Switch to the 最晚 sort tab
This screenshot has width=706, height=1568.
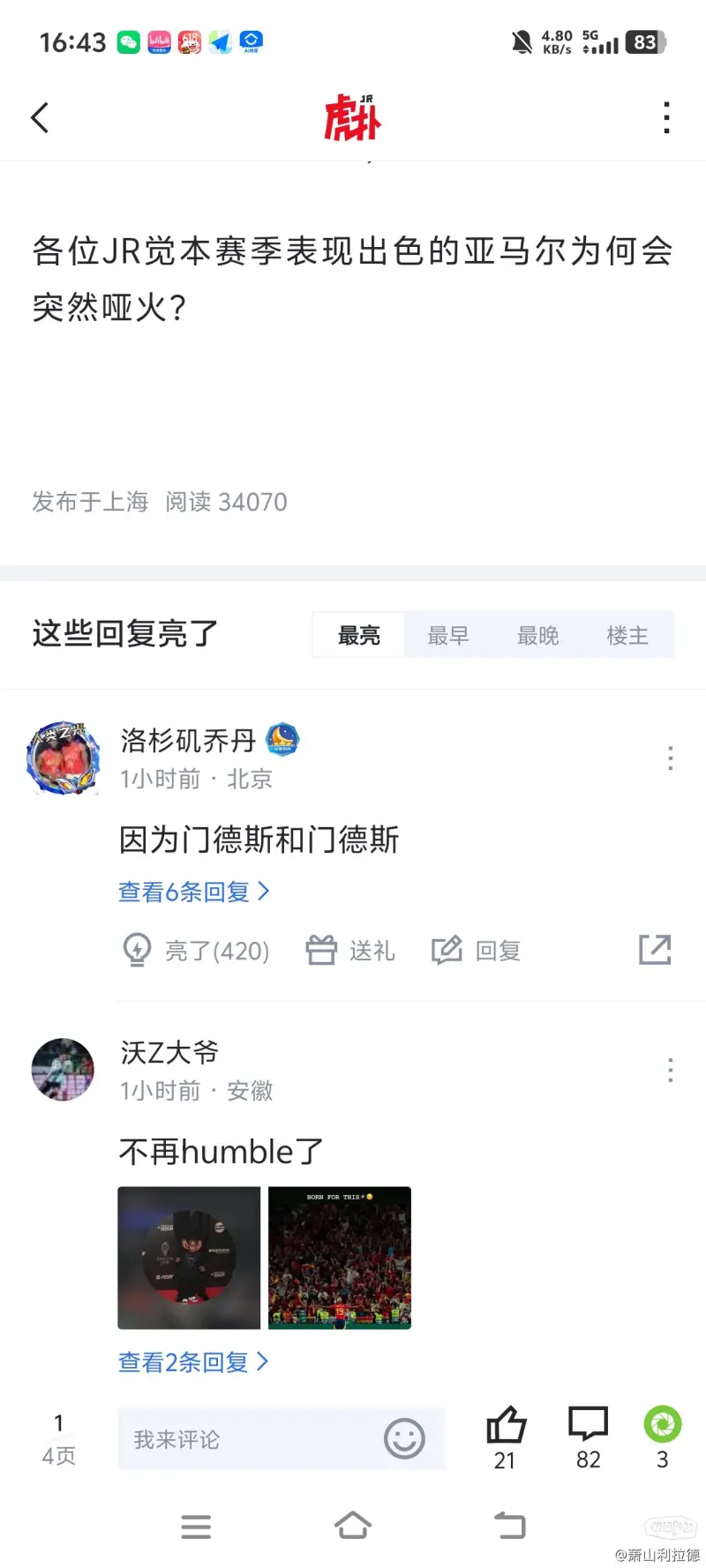coord(537,635)
